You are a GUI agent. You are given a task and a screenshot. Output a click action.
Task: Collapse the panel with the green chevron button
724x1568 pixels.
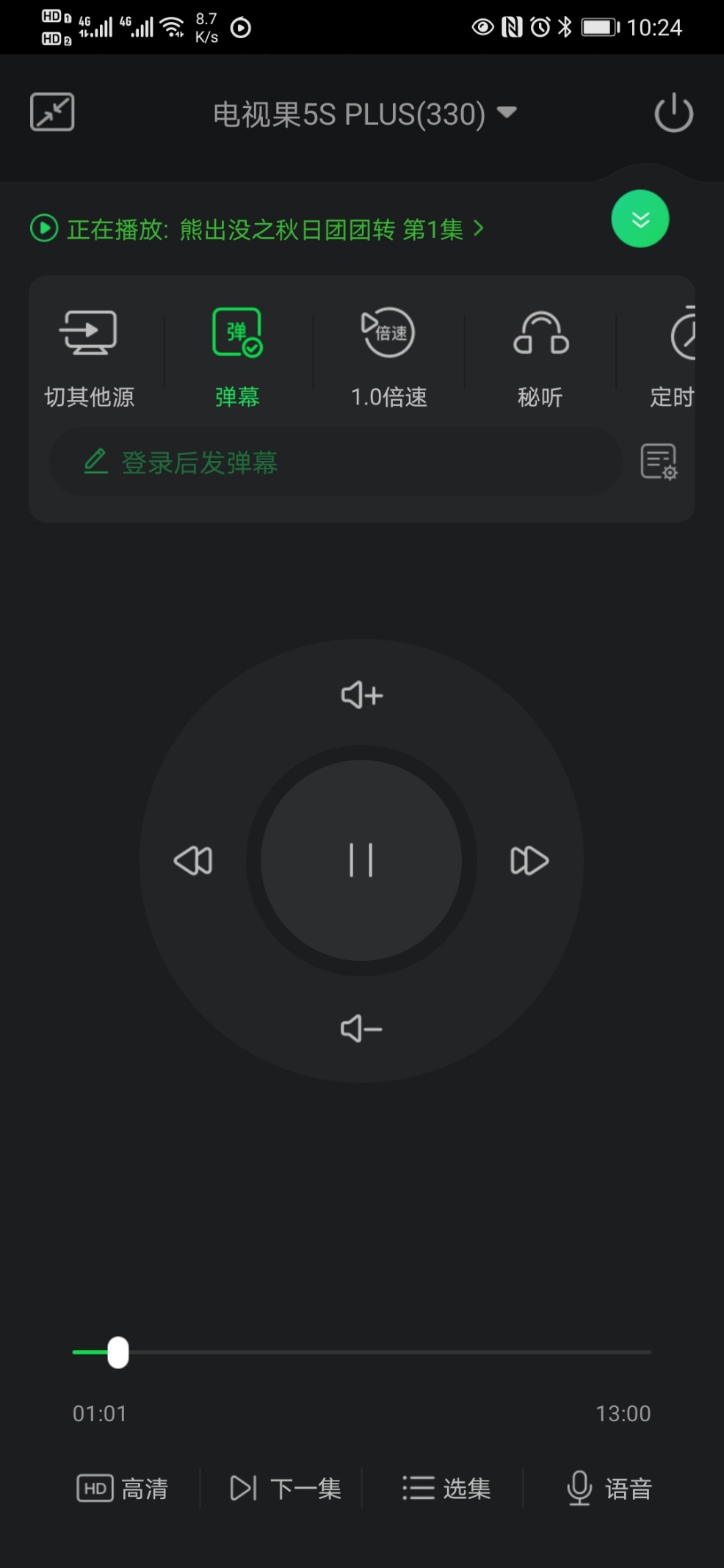(x=640, y=219)
